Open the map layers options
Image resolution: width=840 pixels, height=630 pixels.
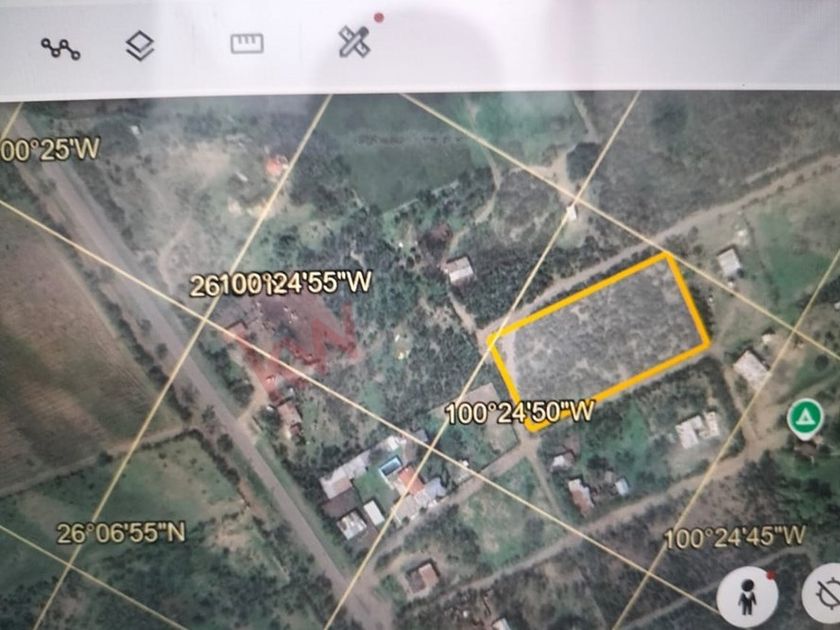pos(140,45)
